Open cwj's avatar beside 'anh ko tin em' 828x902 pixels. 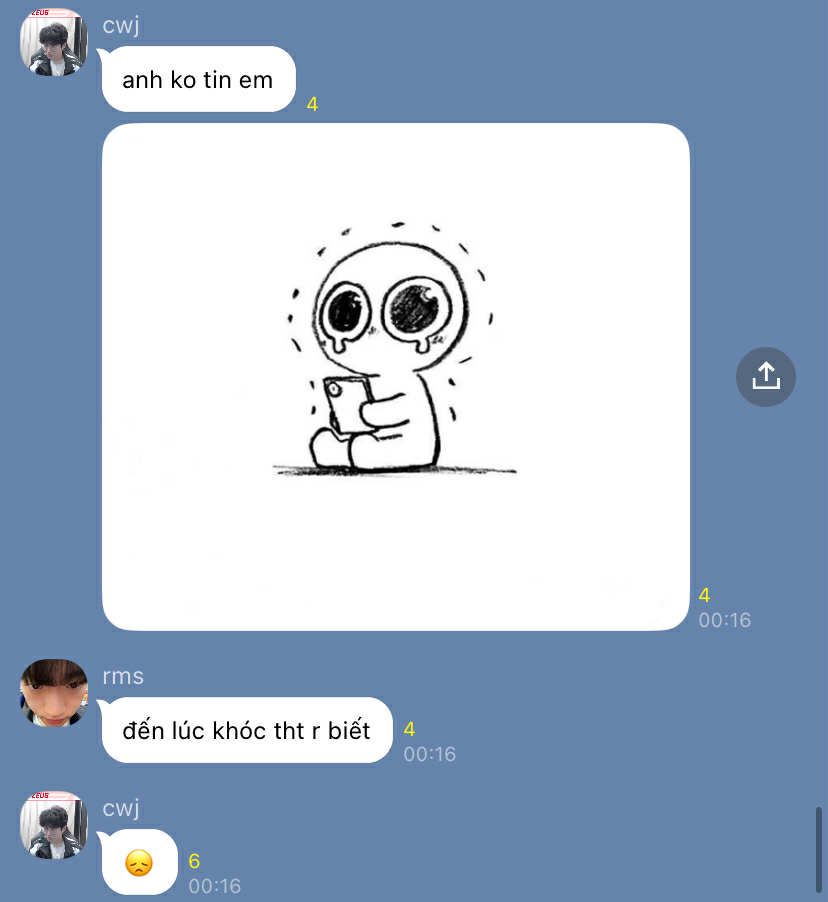[x=54, y=43]
